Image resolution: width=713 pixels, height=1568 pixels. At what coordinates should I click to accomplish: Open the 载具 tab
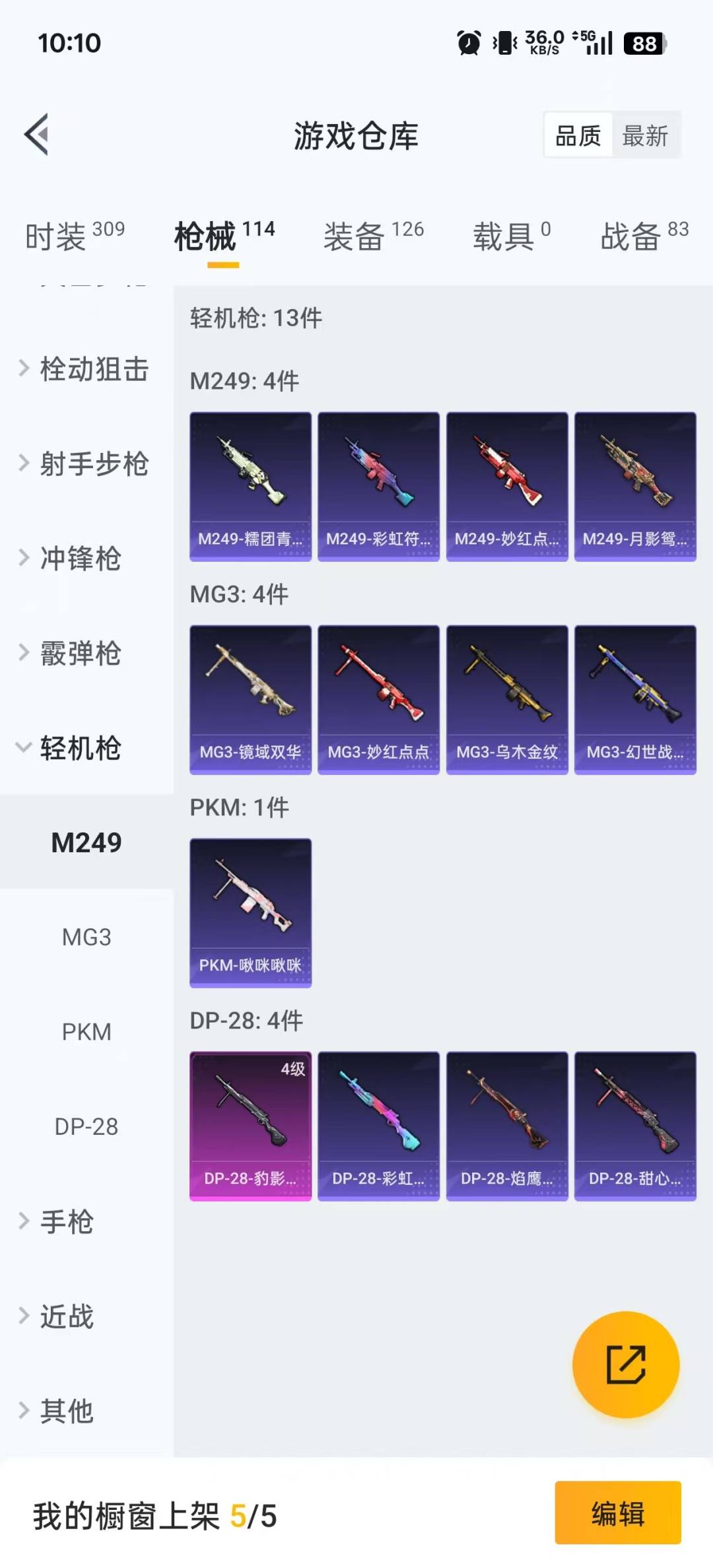[x=511, y=236]
